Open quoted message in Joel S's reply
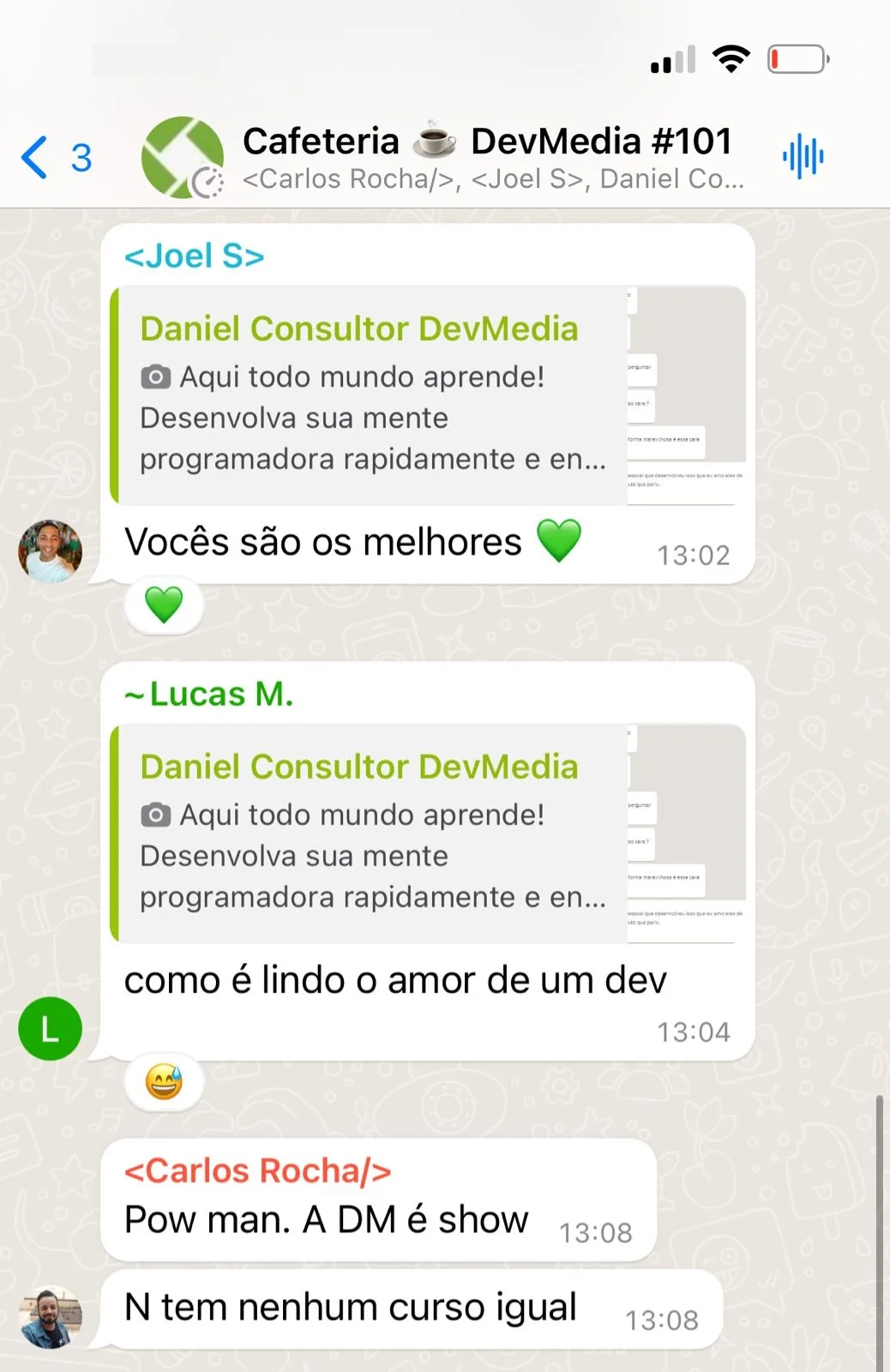This screenshot has width=890, height=1372. (427, 395)
